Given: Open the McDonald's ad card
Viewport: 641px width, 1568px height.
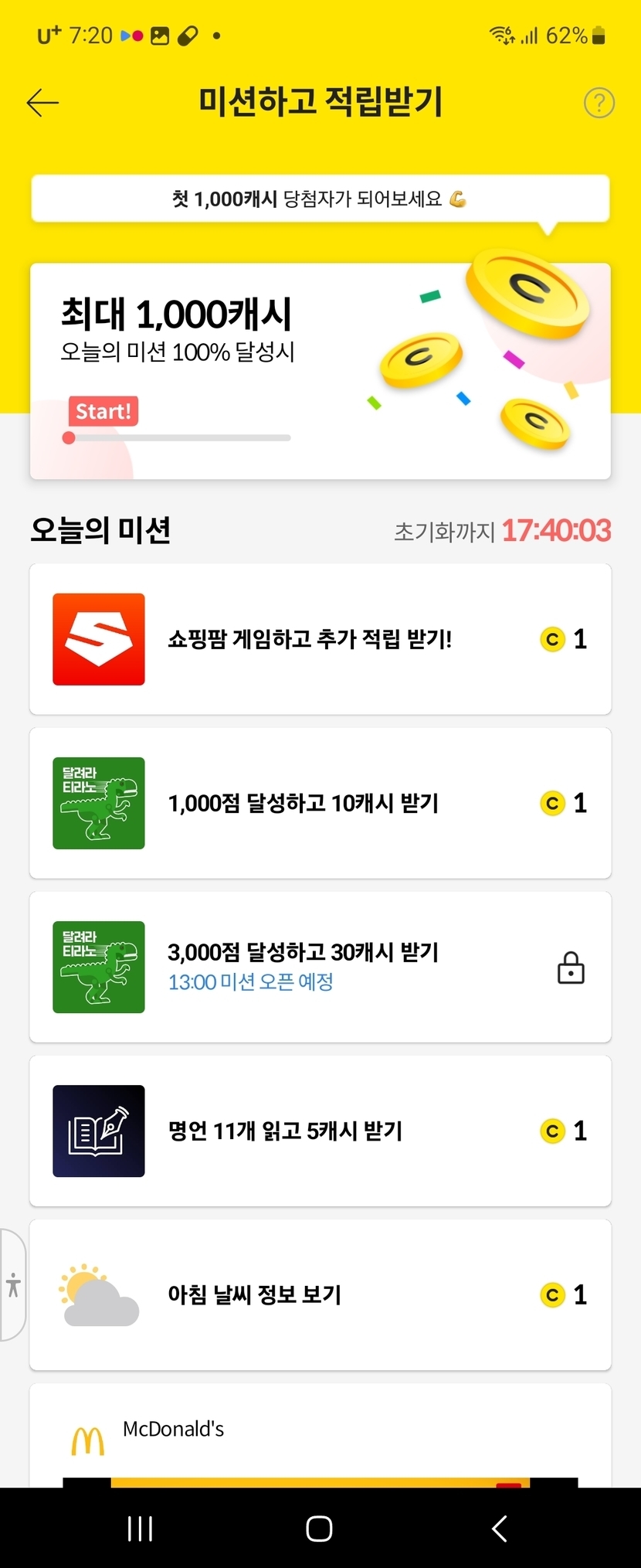Looking at the screenshot, I should (320, 1435).
